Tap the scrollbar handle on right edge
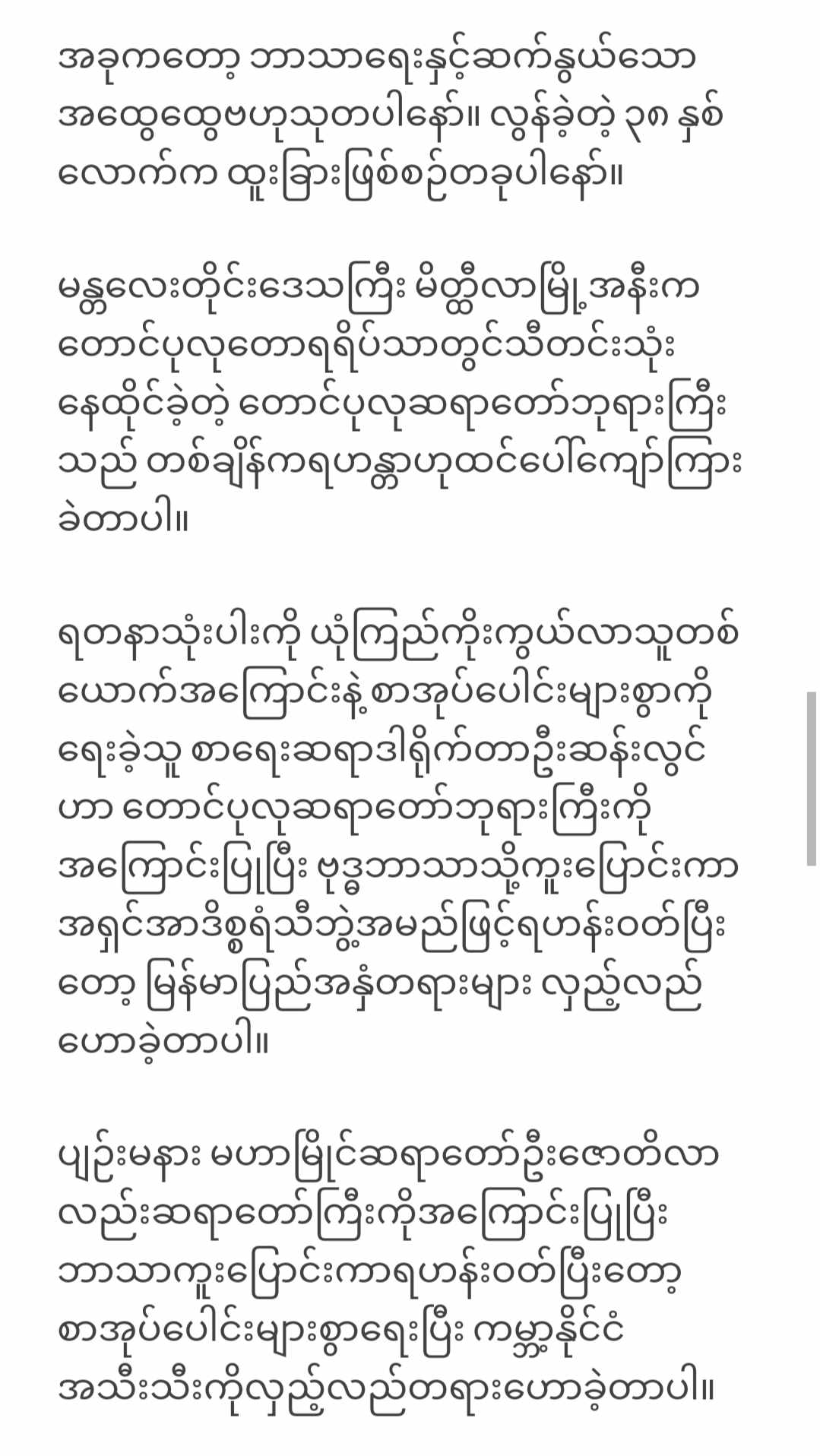This screenshot has height=1456, width=820. click(811, 777)
